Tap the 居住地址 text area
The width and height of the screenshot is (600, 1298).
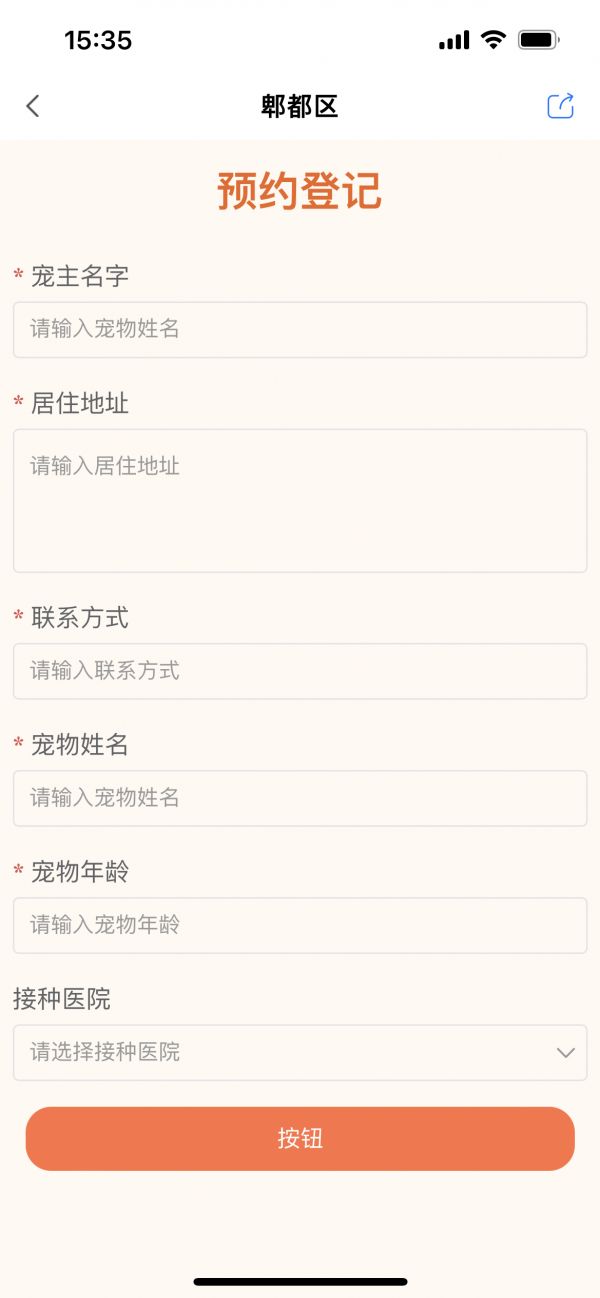tap(300, 501)
